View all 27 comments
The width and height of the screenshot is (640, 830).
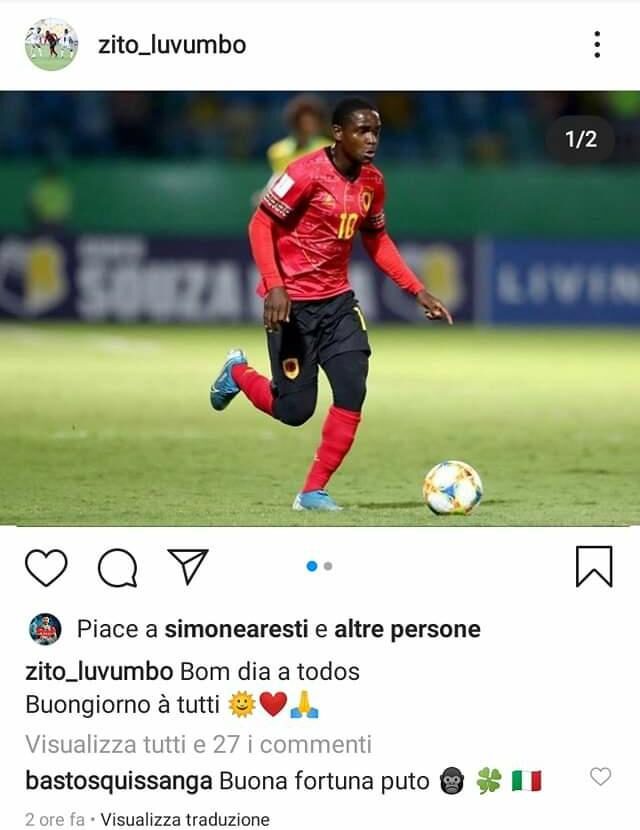coord(198,744)
